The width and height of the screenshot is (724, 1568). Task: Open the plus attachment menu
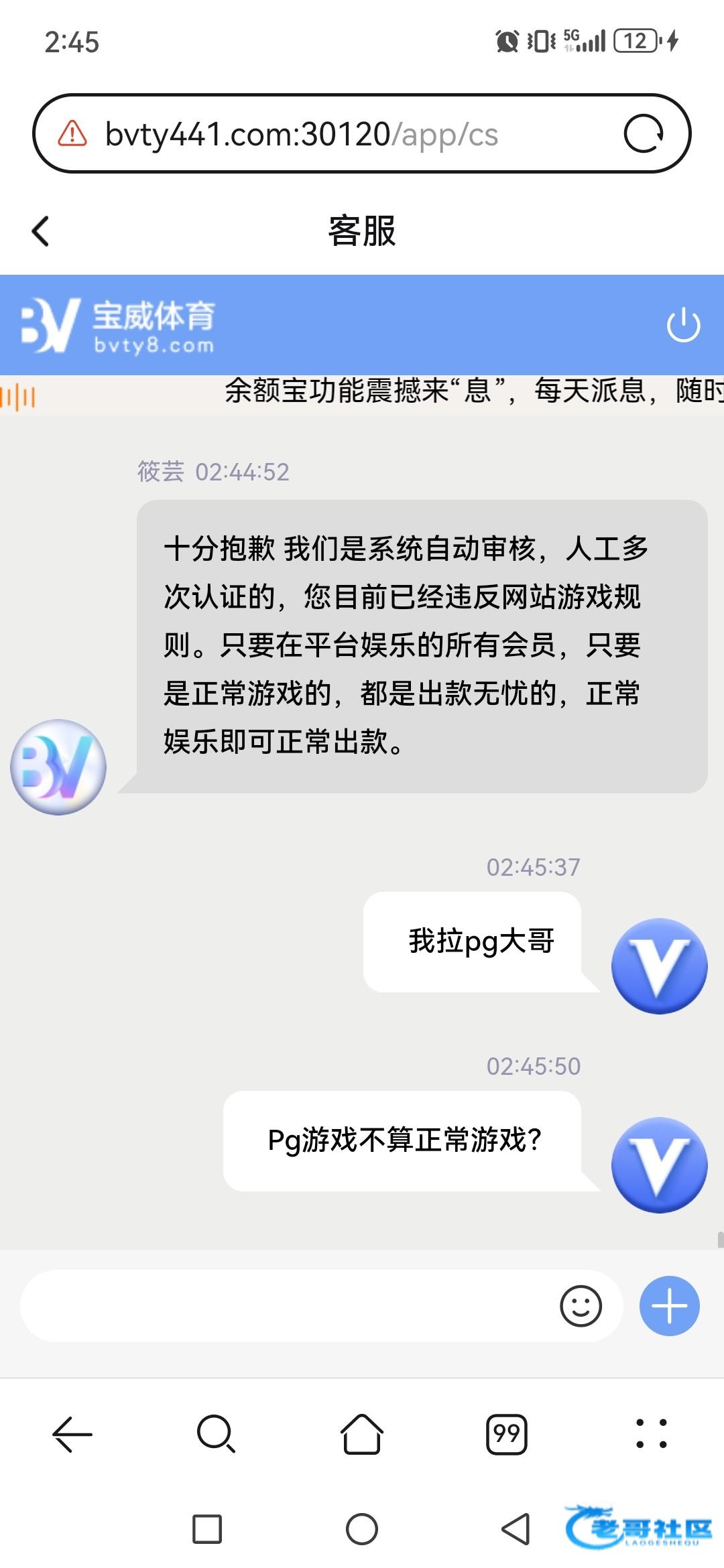(x=669, y=1305)
